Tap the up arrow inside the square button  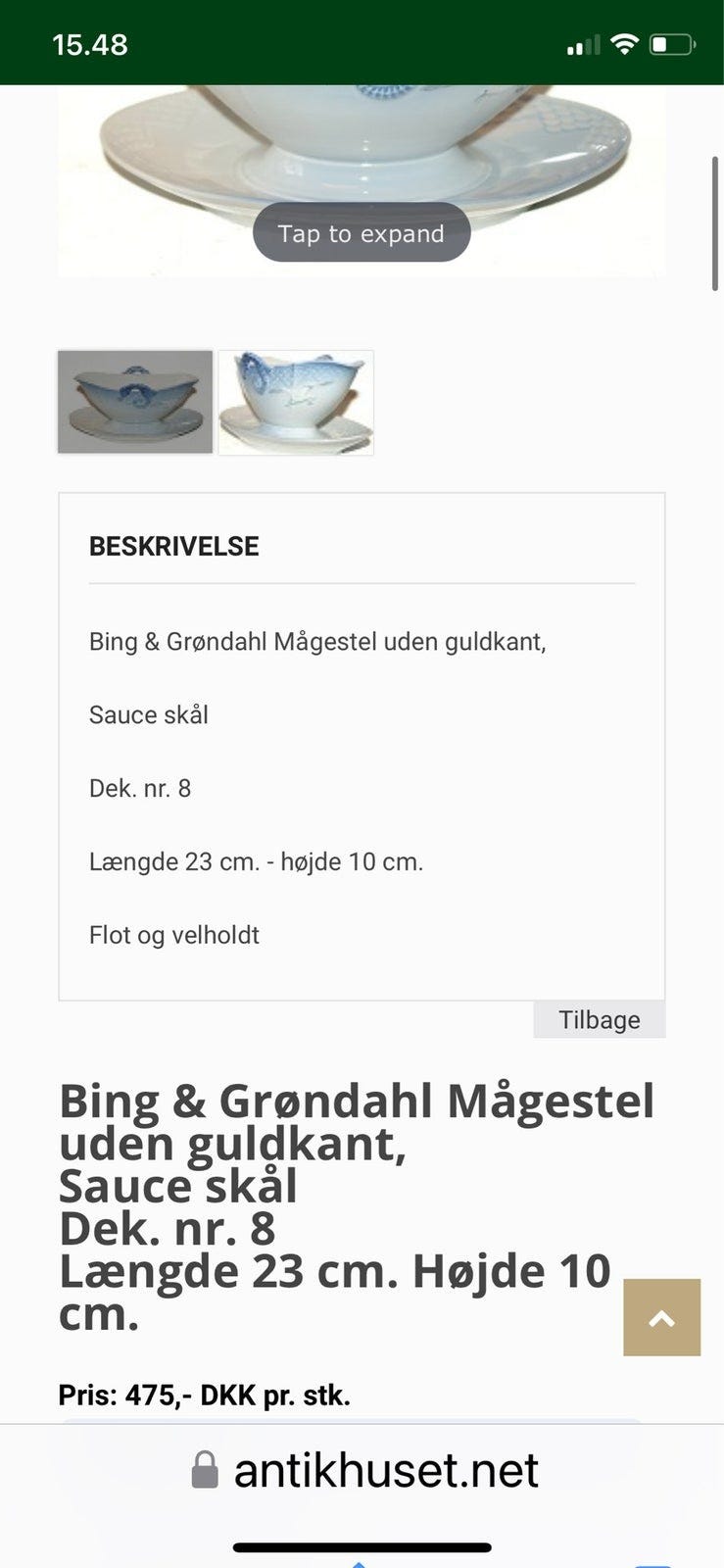(x=661, y=1317)
